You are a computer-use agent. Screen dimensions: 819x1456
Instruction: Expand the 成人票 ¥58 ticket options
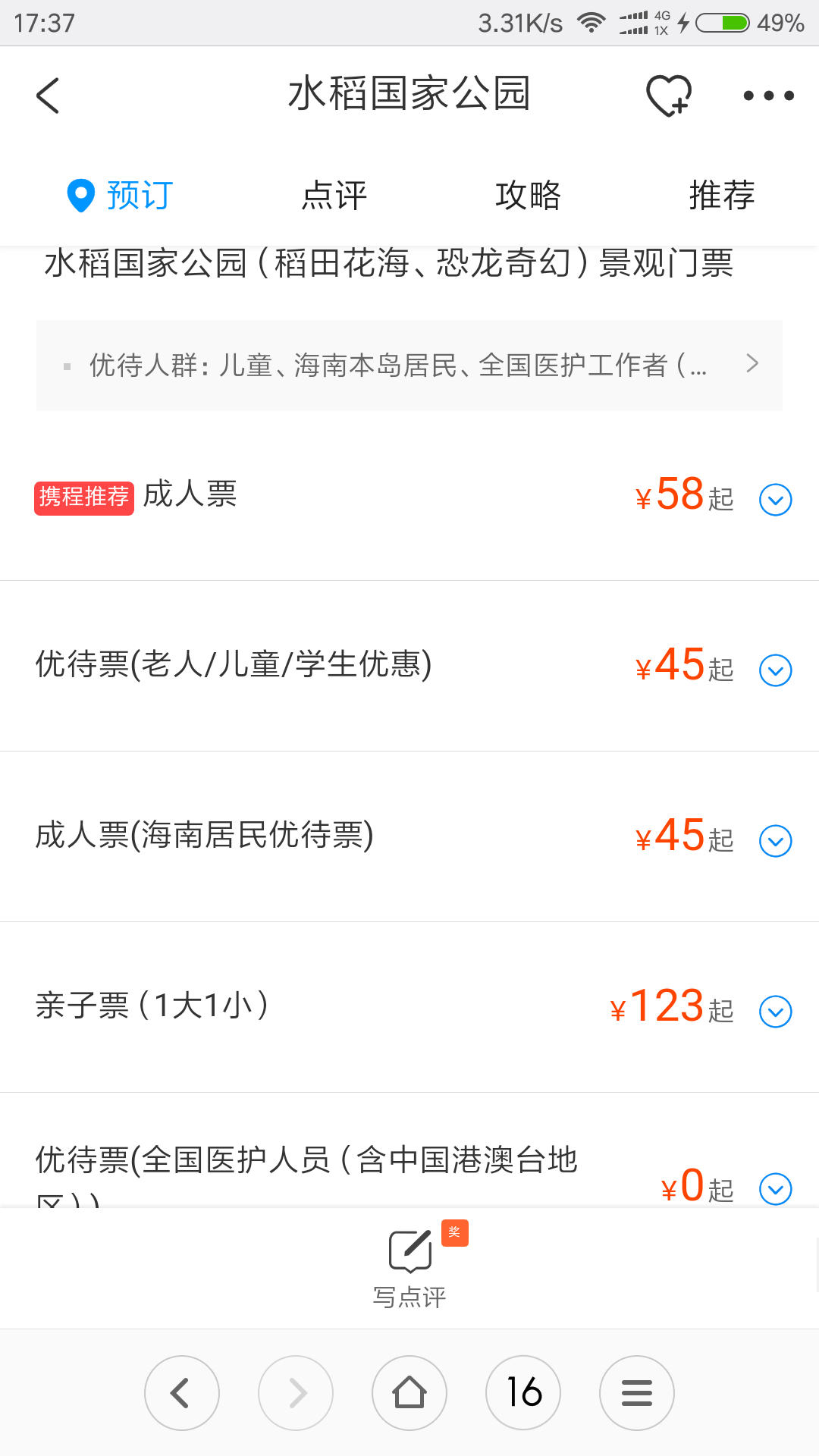(776, 500)
